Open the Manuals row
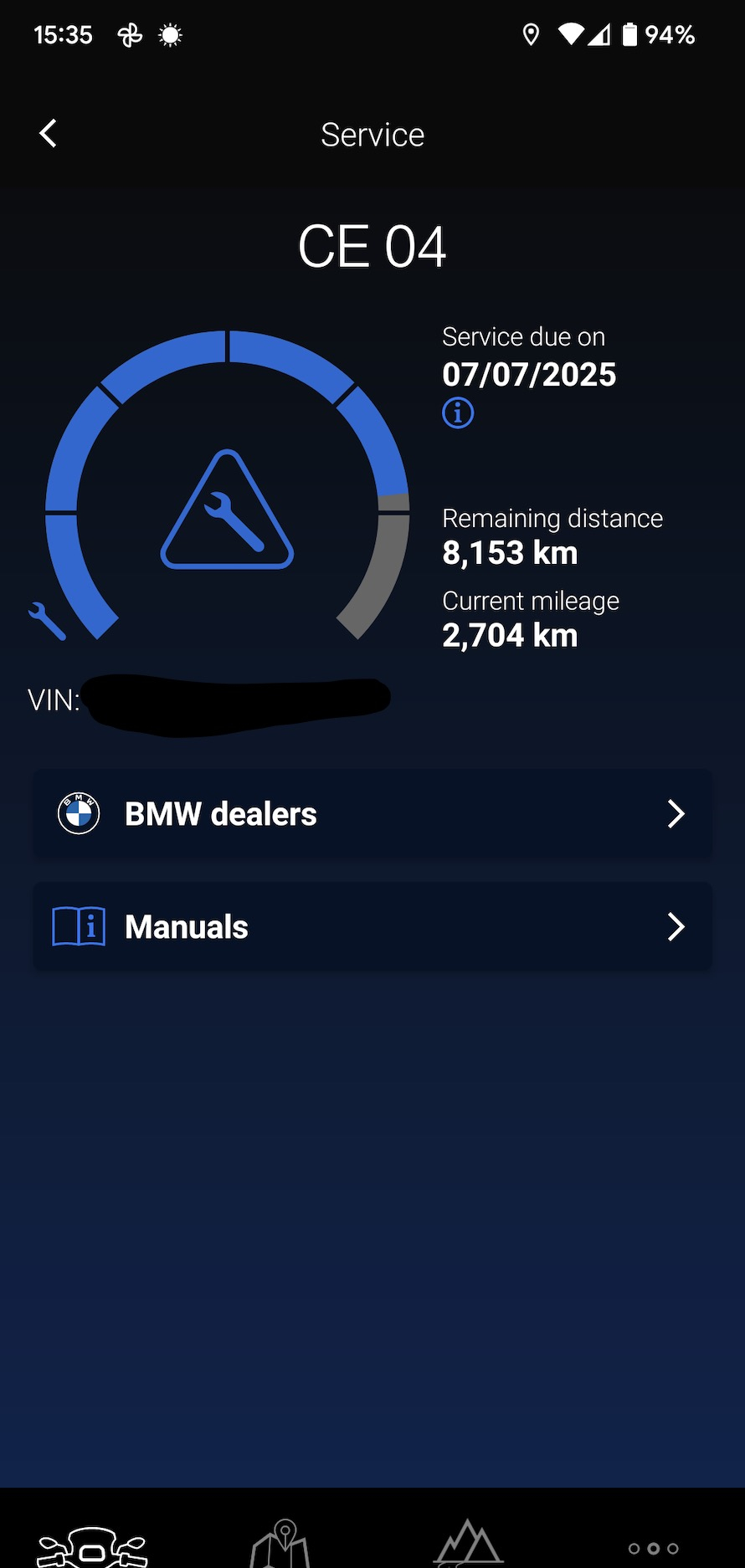 pos(372,926)
